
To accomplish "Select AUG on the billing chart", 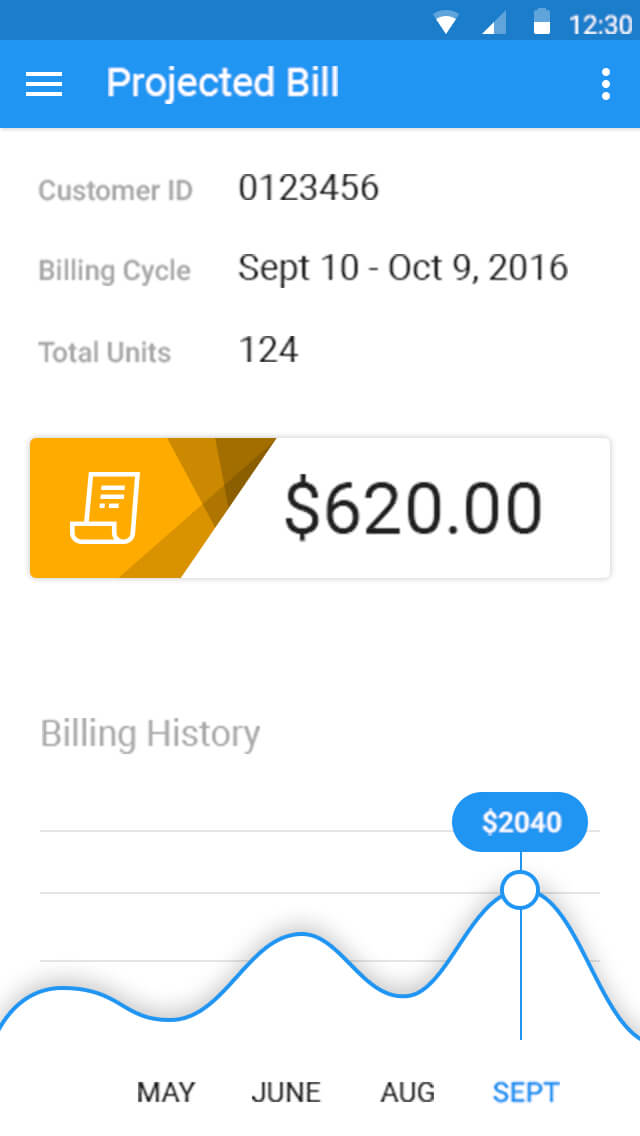I will (x=407, y=1092).
